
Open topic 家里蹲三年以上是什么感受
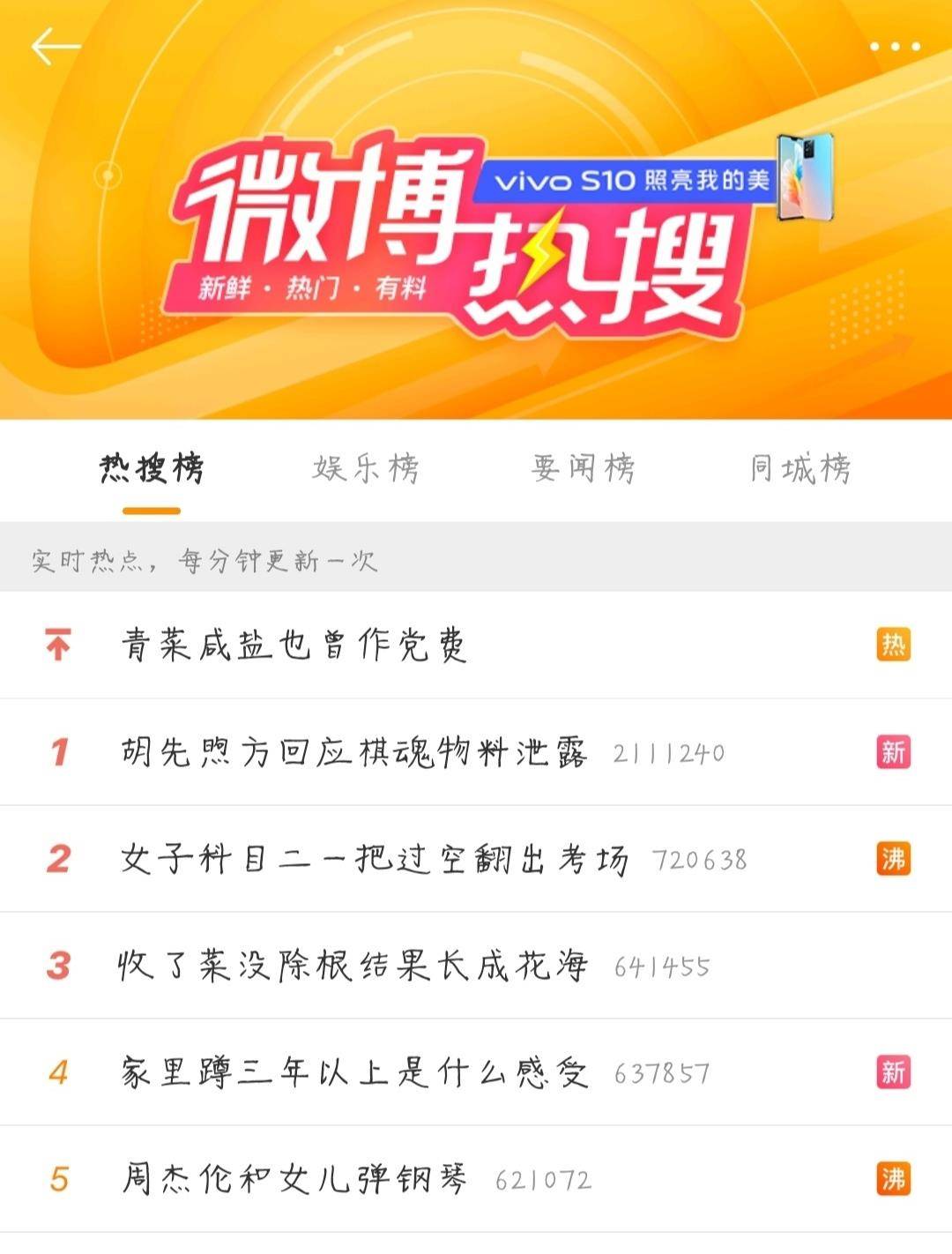coord(353,1072)
